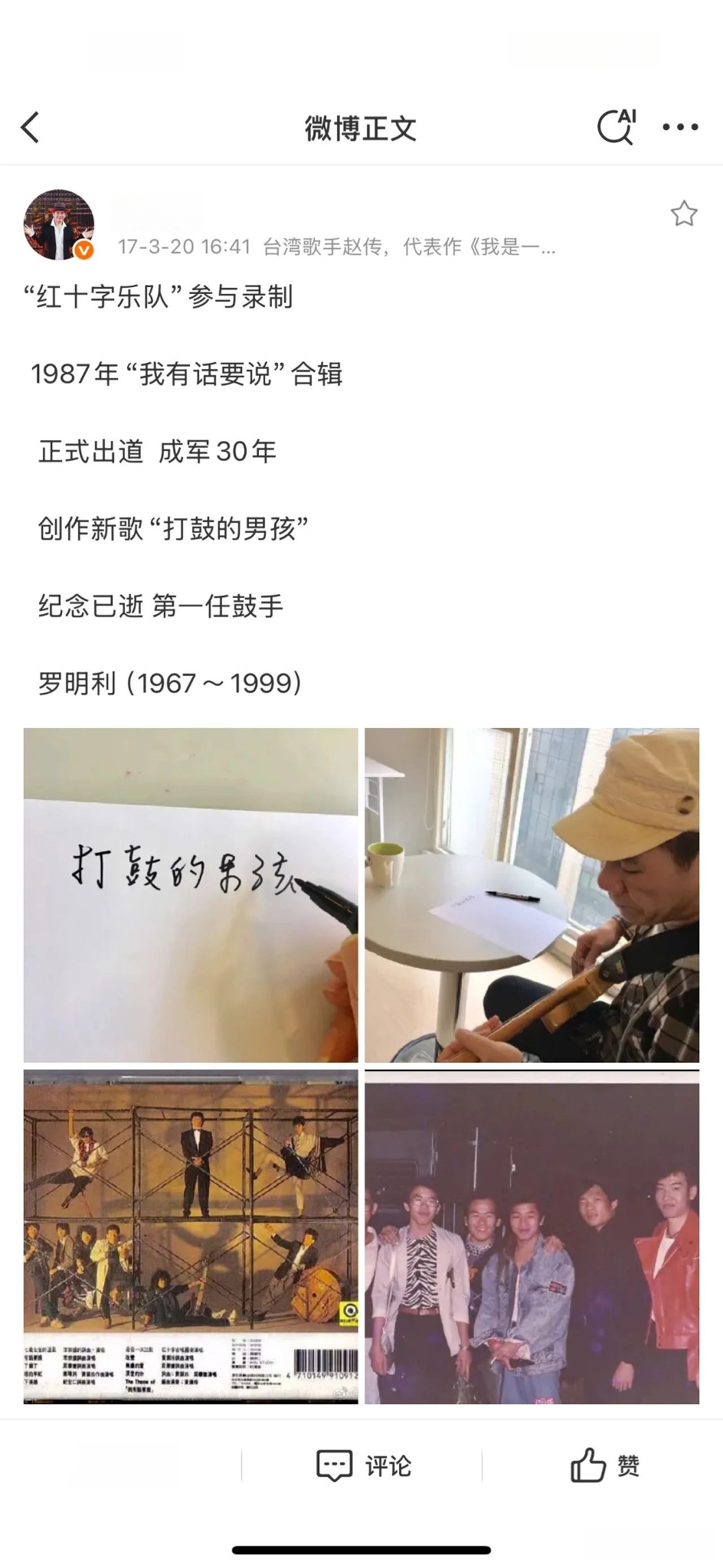The image size is (723, 1568).
Task: Open the album cover photo with scaffolding
Action: click(x=191, y=1236)
